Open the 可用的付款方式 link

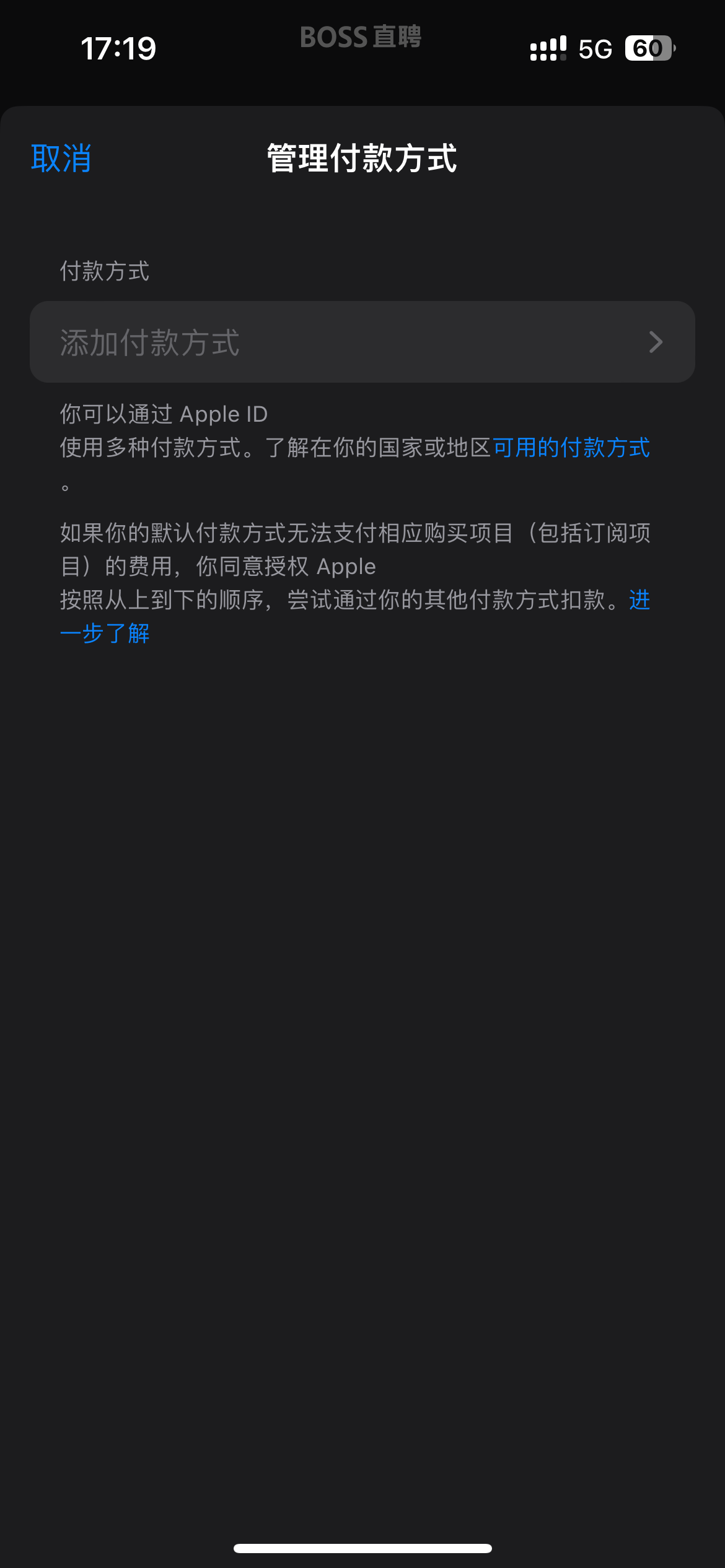571,447
